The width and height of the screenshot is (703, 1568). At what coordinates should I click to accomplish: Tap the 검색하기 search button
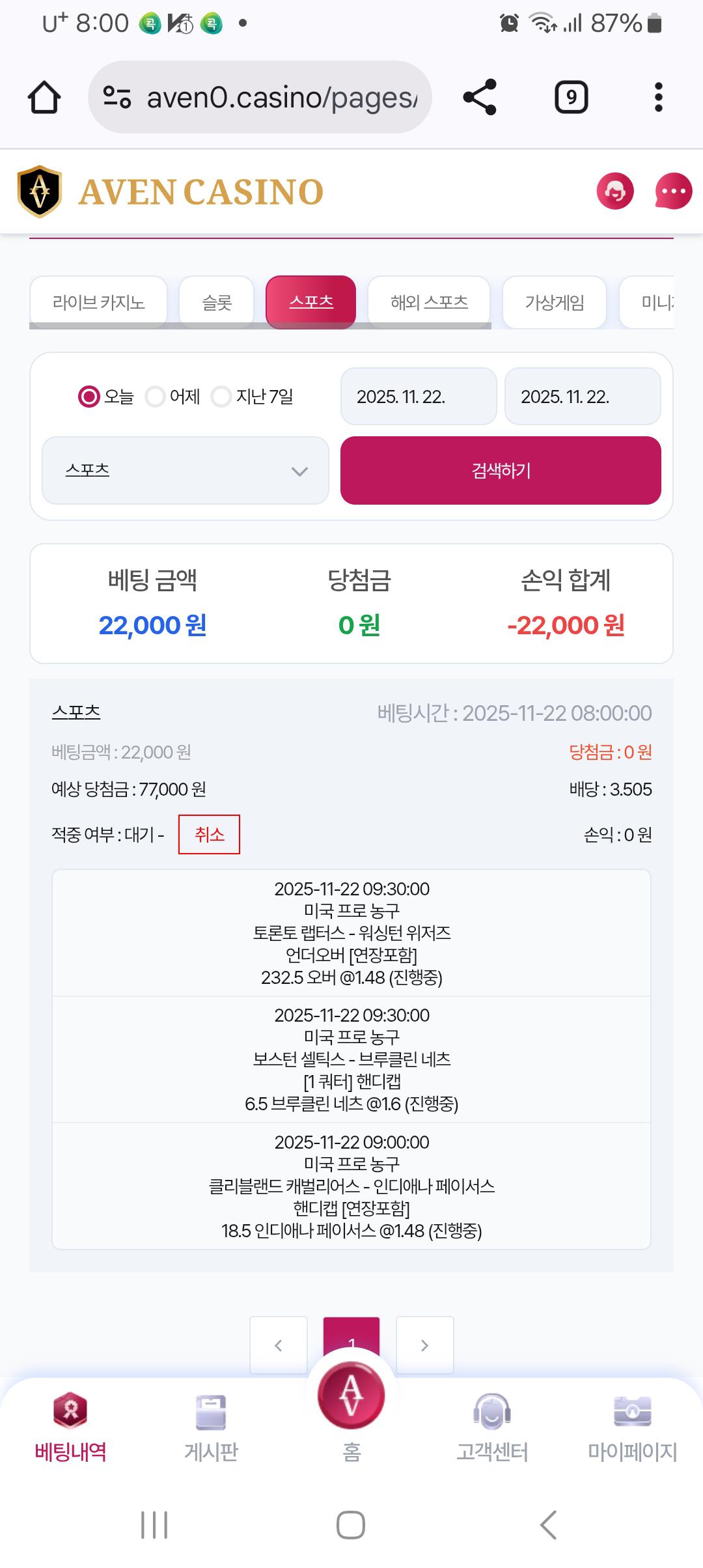click(501, 470)
